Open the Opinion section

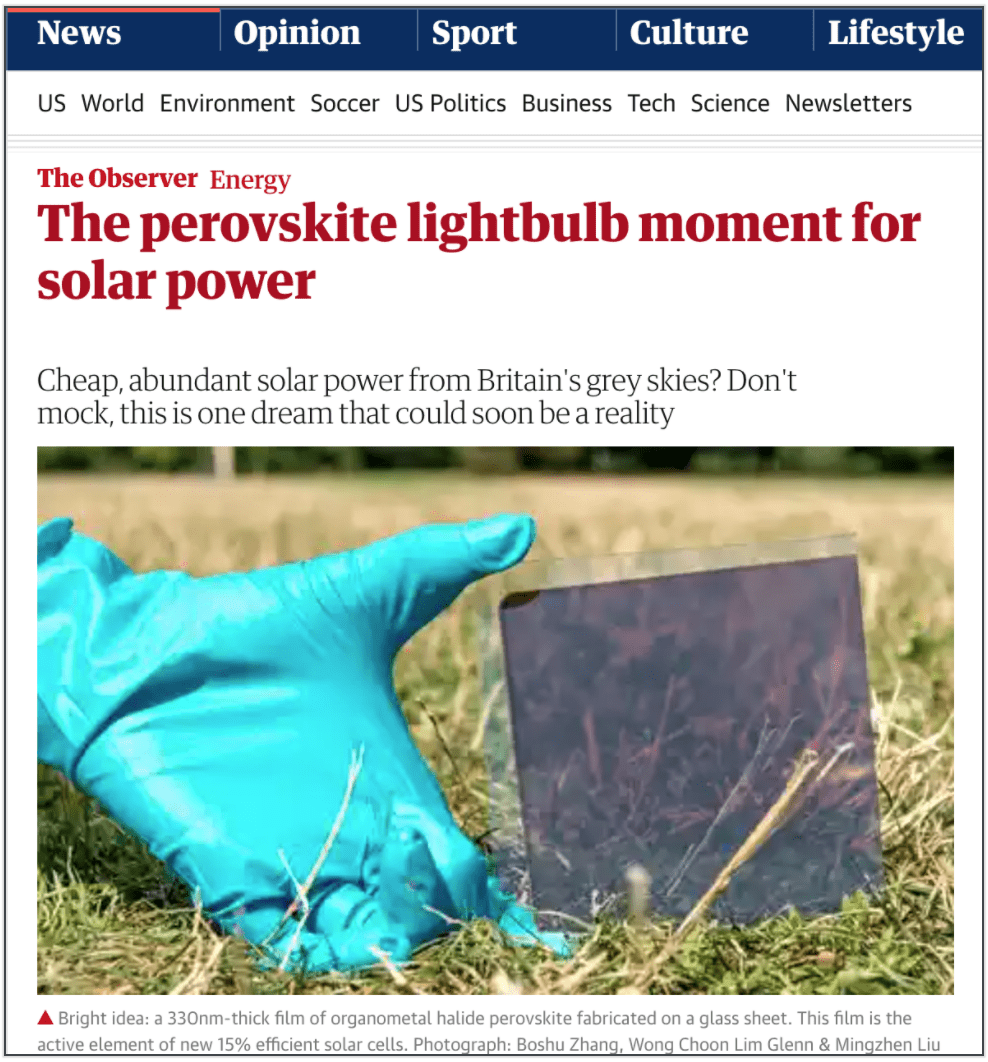click(297, 34)
